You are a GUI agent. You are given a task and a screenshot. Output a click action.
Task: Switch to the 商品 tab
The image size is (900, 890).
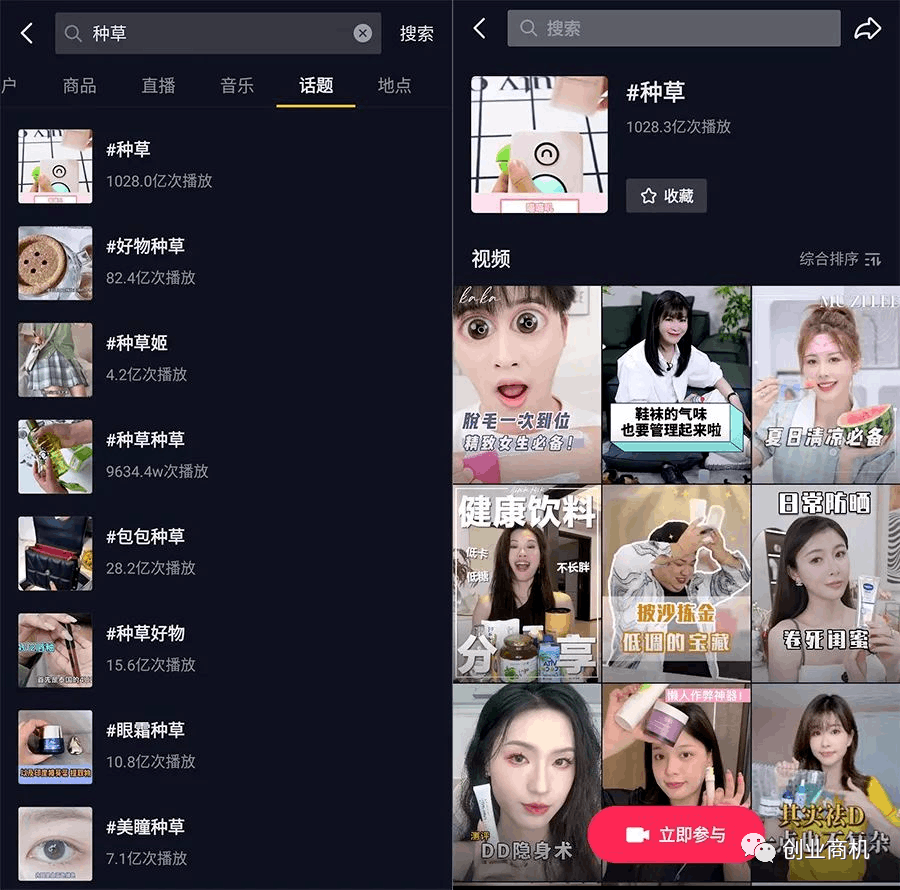80,86
